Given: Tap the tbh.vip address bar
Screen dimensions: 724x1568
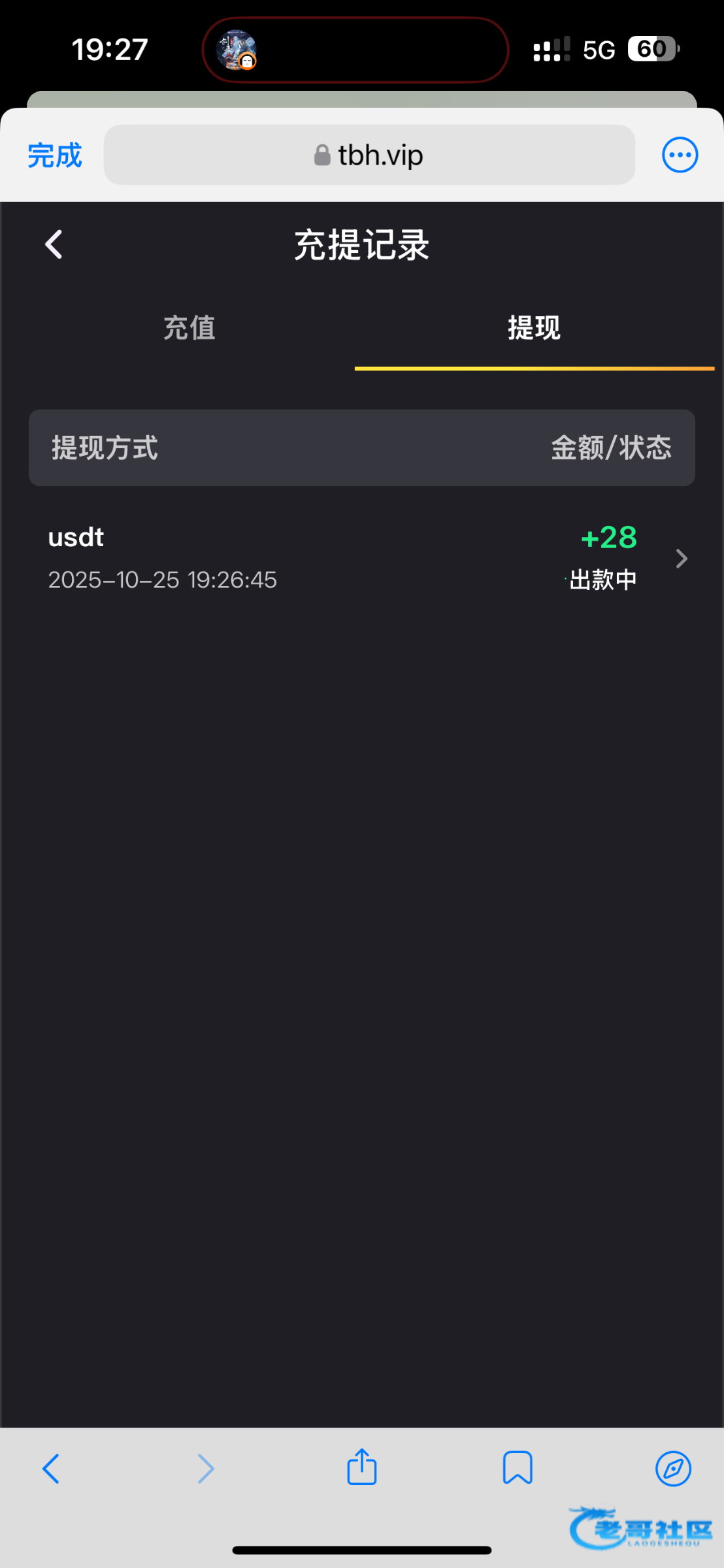Looking at the screenshot, I should pos(369,155).
